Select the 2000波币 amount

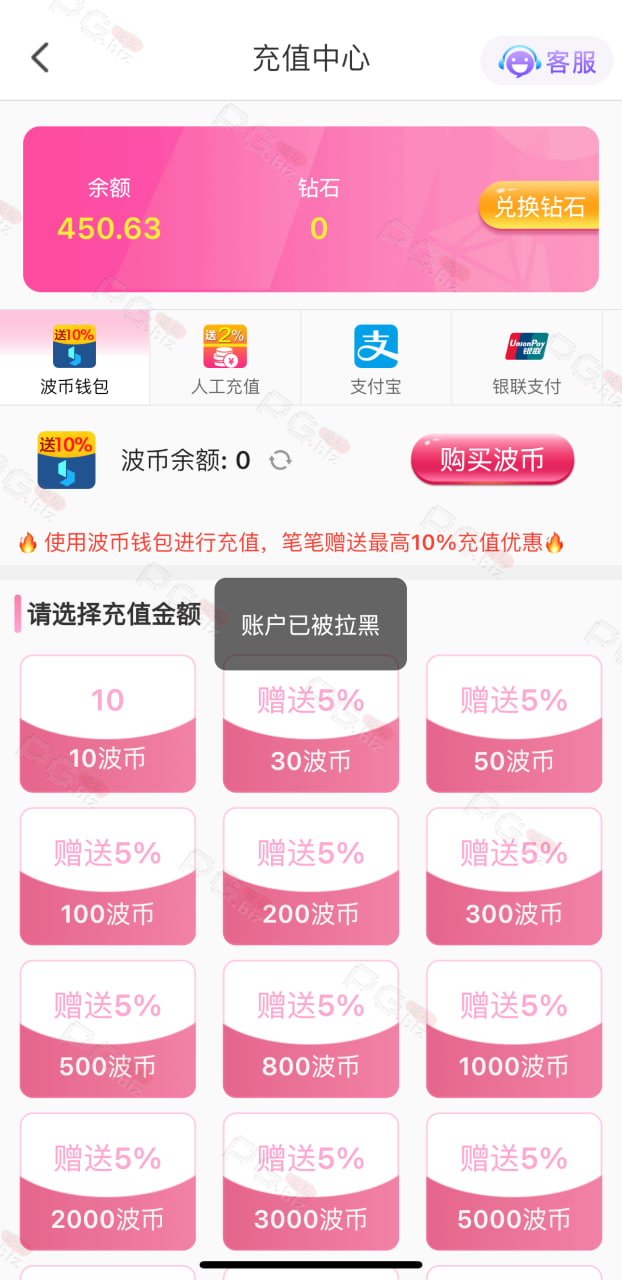coord(108,1183)
